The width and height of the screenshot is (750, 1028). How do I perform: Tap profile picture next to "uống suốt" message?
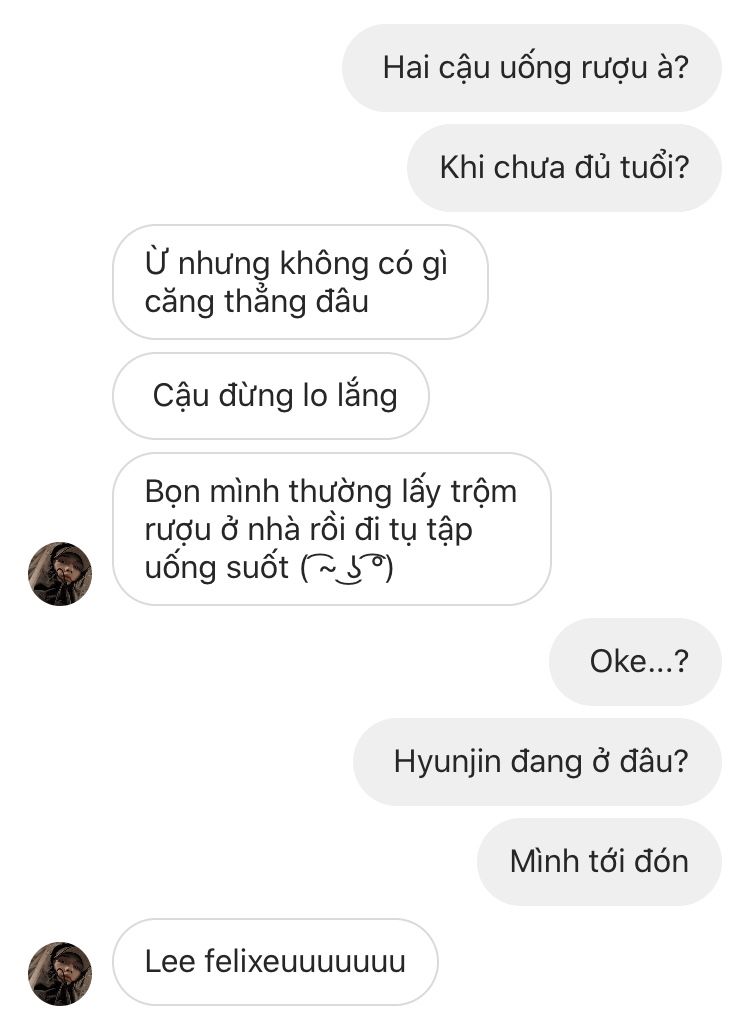pos(60,573)
